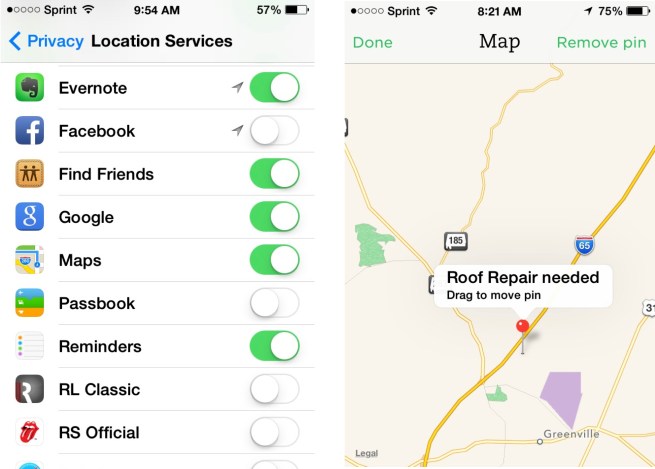Turn on RS Official location access
The height and width of the screenshot is (469, 655).
[x=274, y=432]
